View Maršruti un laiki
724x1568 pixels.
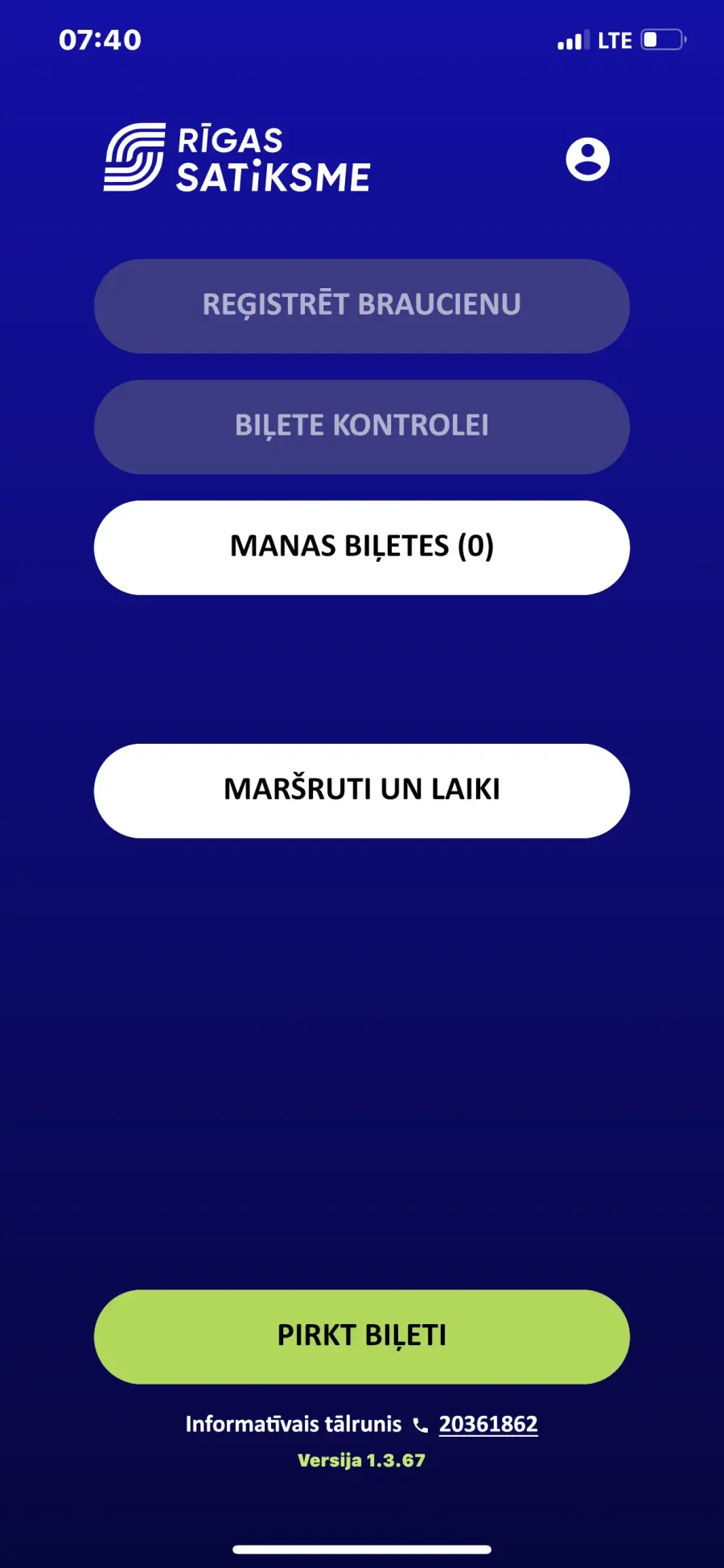pyautogui.click(x=361, y=790)
